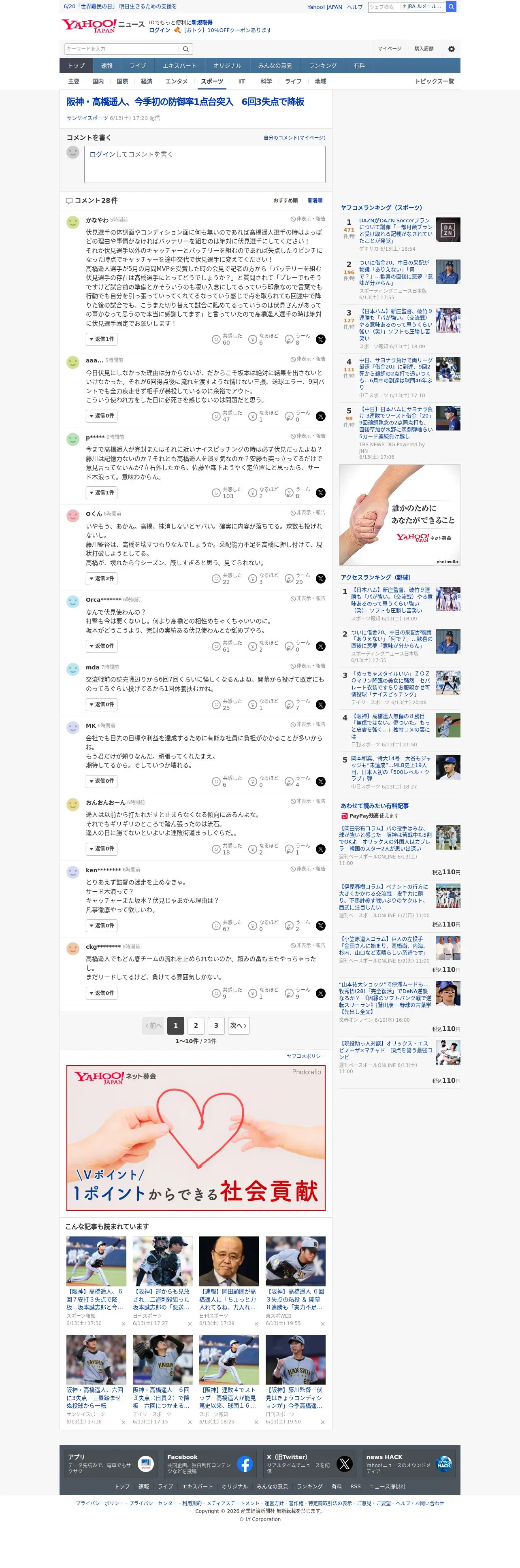The image size is (520, 1568).
Task: Open トピックス一覧 link
Action: [434, 81]
